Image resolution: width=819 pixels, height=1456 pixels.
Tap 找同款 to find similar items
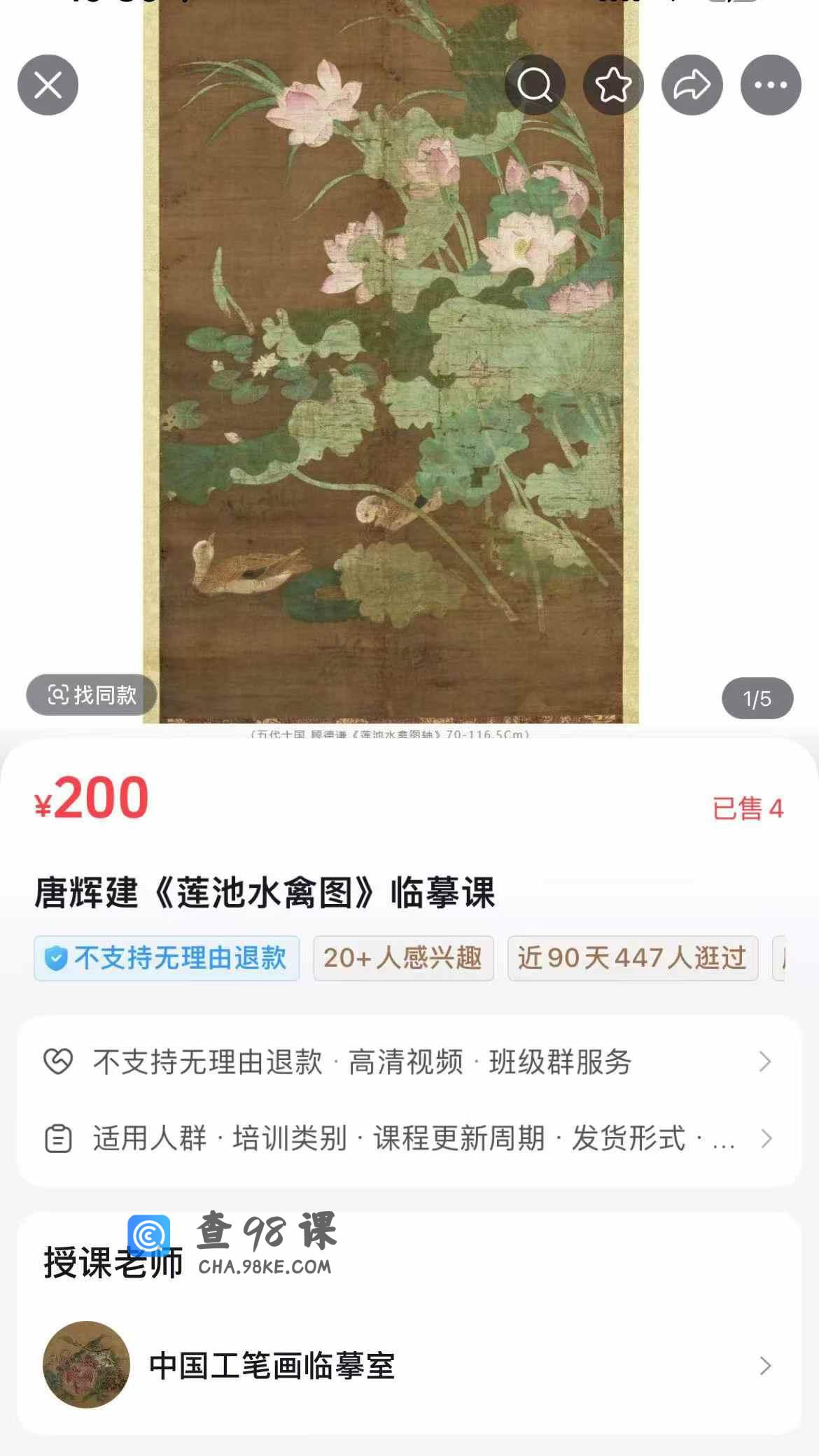[92, 695]
